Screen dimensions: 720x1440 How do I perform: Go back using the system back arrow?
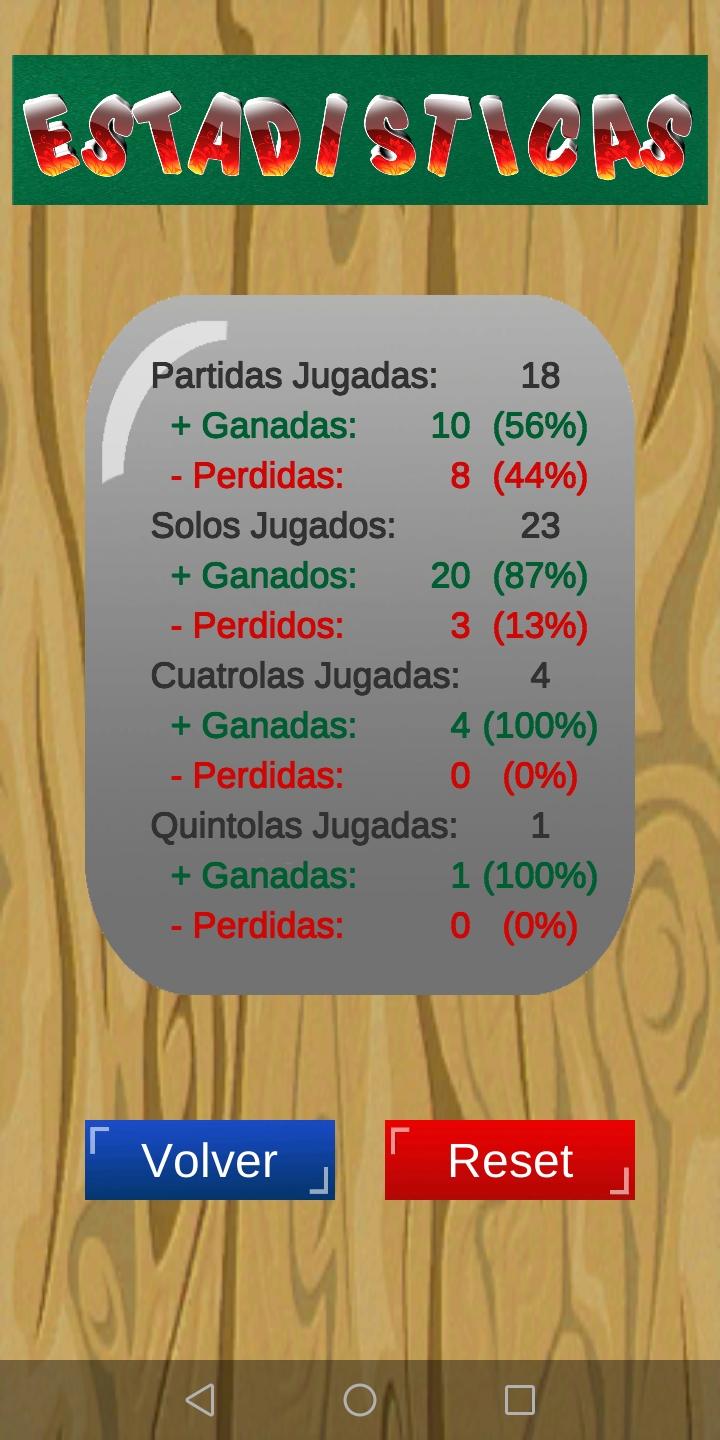pyautogui.click(x=200, y=1399)
